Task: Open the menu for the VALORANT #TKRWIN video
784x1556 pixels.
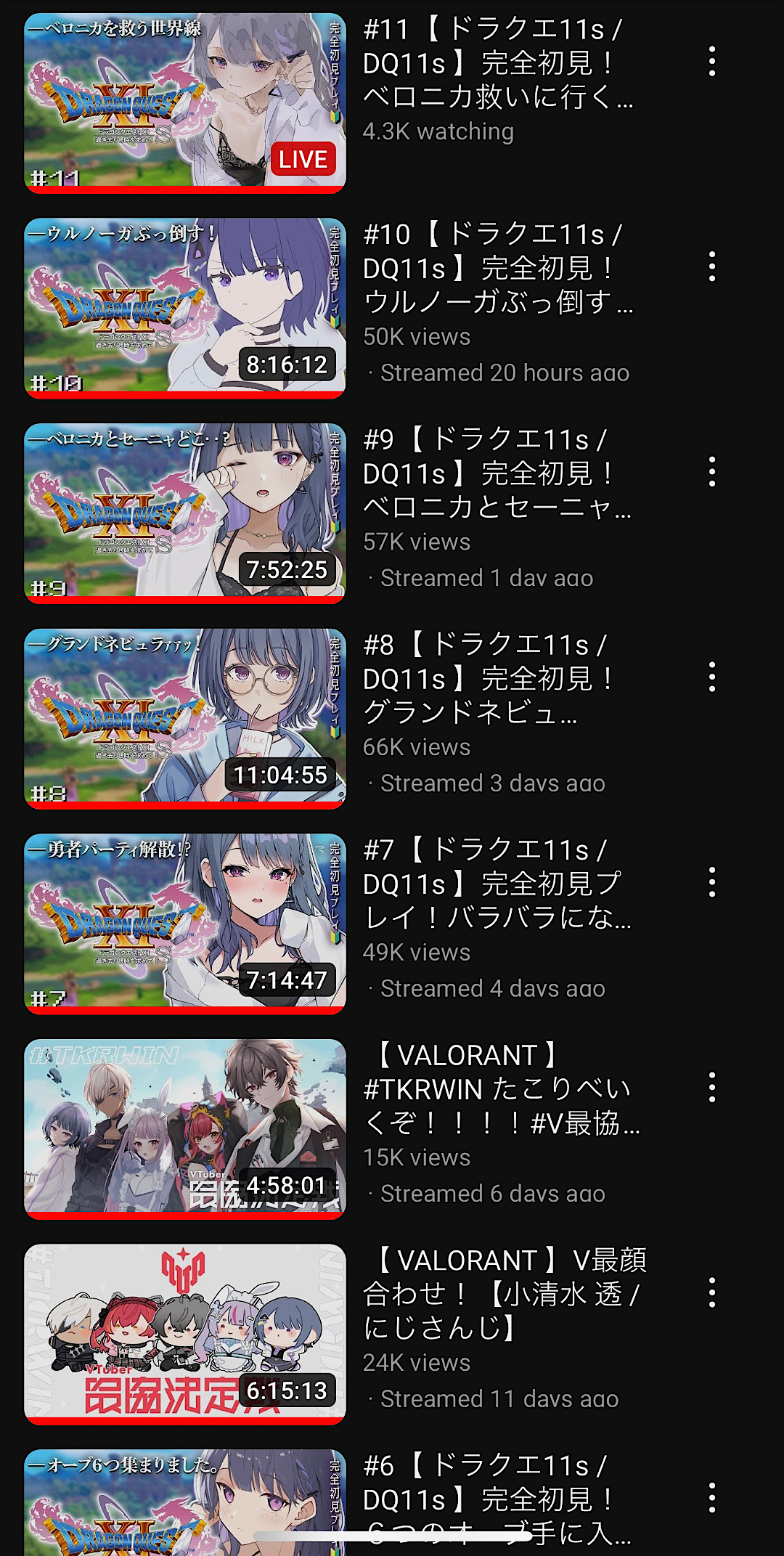Action: tap(712, 1088)
